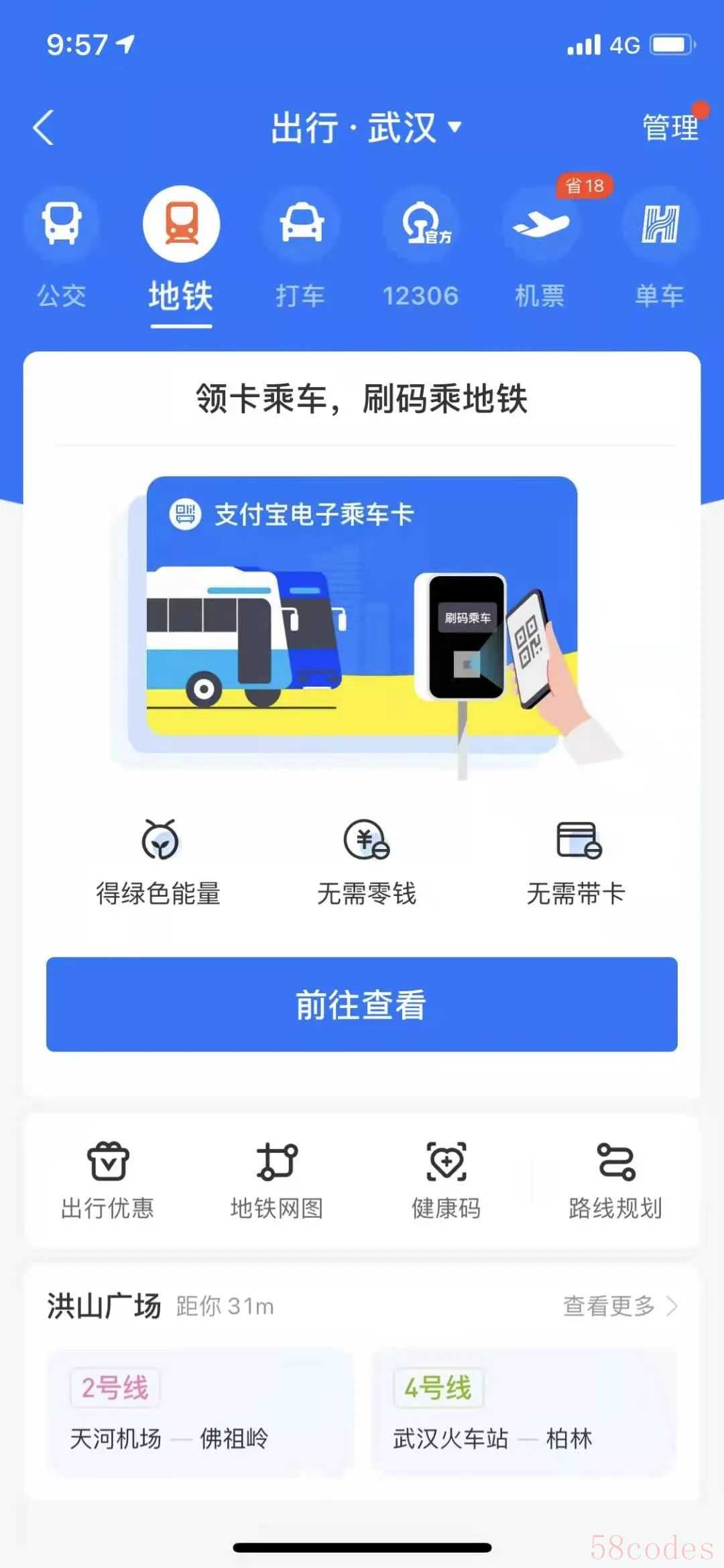The image size is (724, 1568).
Task: Switch to the 打车 tab
Action: point(301,248)
